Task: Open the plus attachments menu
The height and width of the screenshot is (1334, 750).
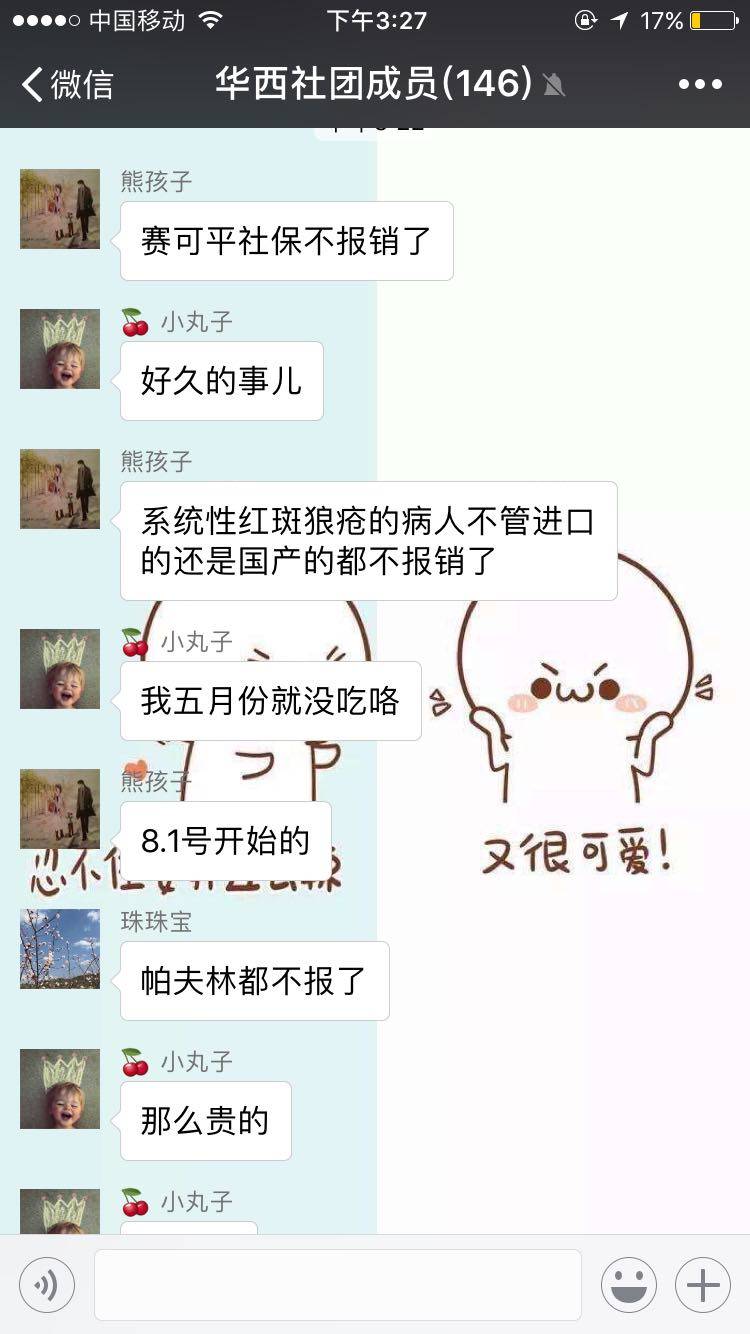Action: [x=703, y=1285]
